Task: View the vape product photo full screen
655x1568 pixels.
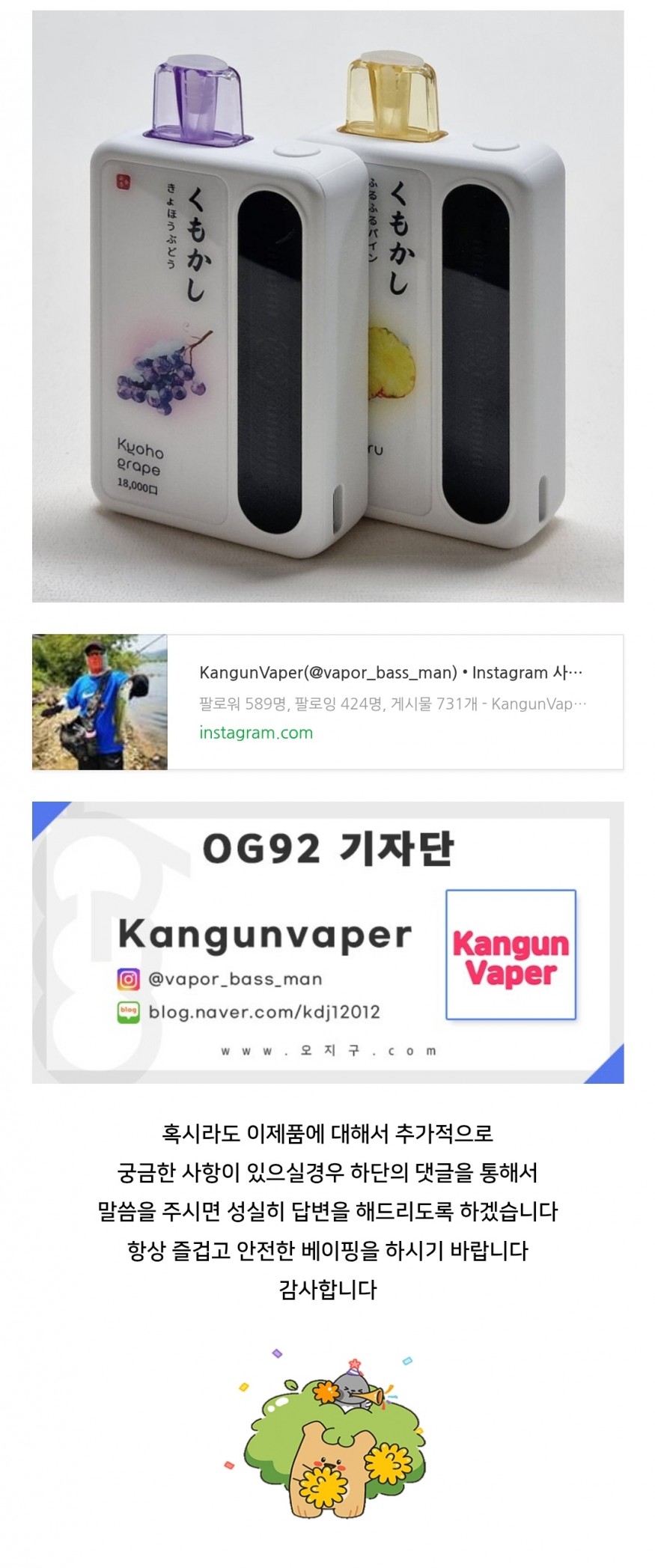Action: pyautogui.click(x=327, y=305)
